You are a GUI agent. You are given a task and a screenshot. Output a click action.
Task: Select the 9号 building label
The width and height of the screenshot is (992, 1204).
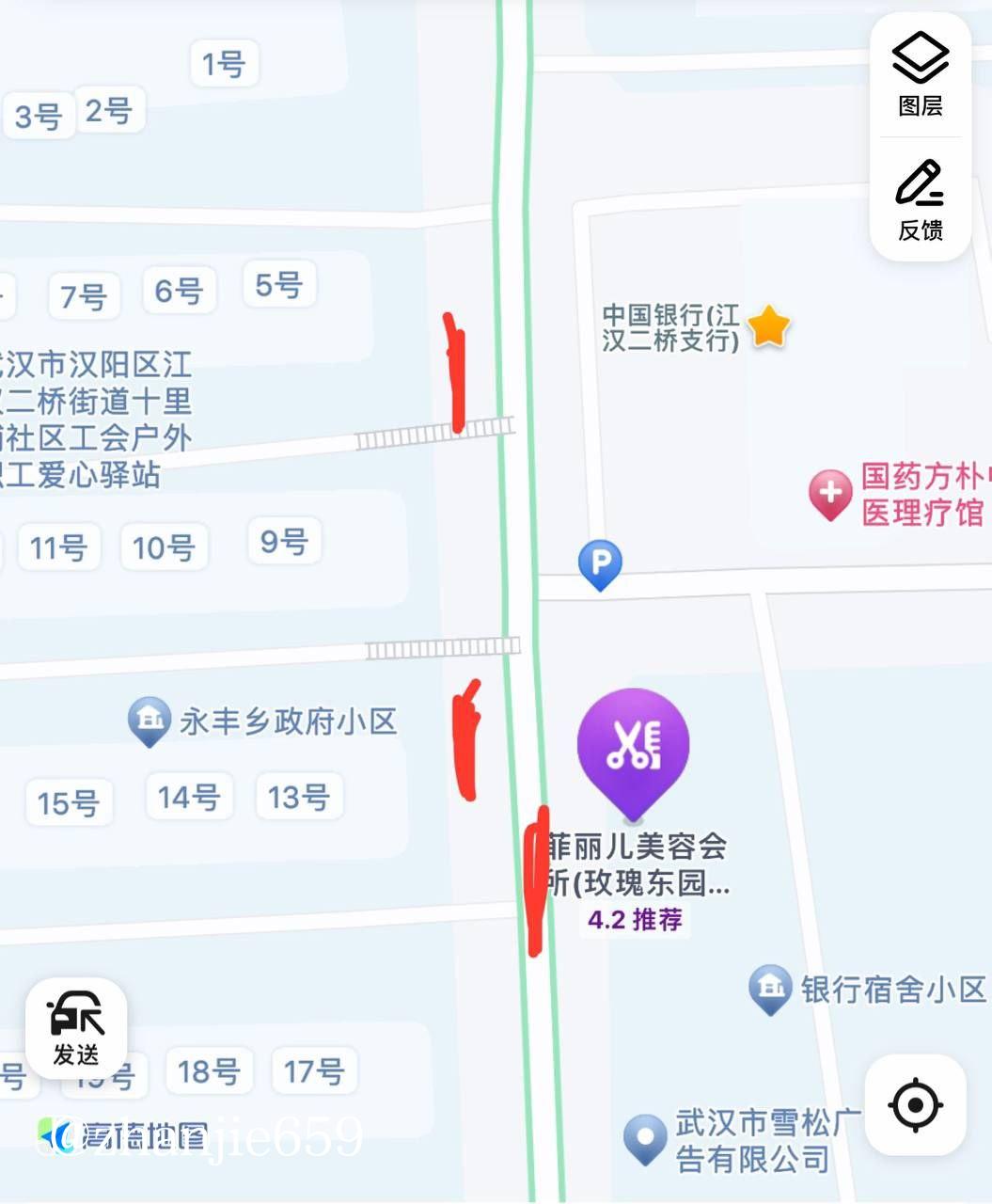click(x=283, y=543)
